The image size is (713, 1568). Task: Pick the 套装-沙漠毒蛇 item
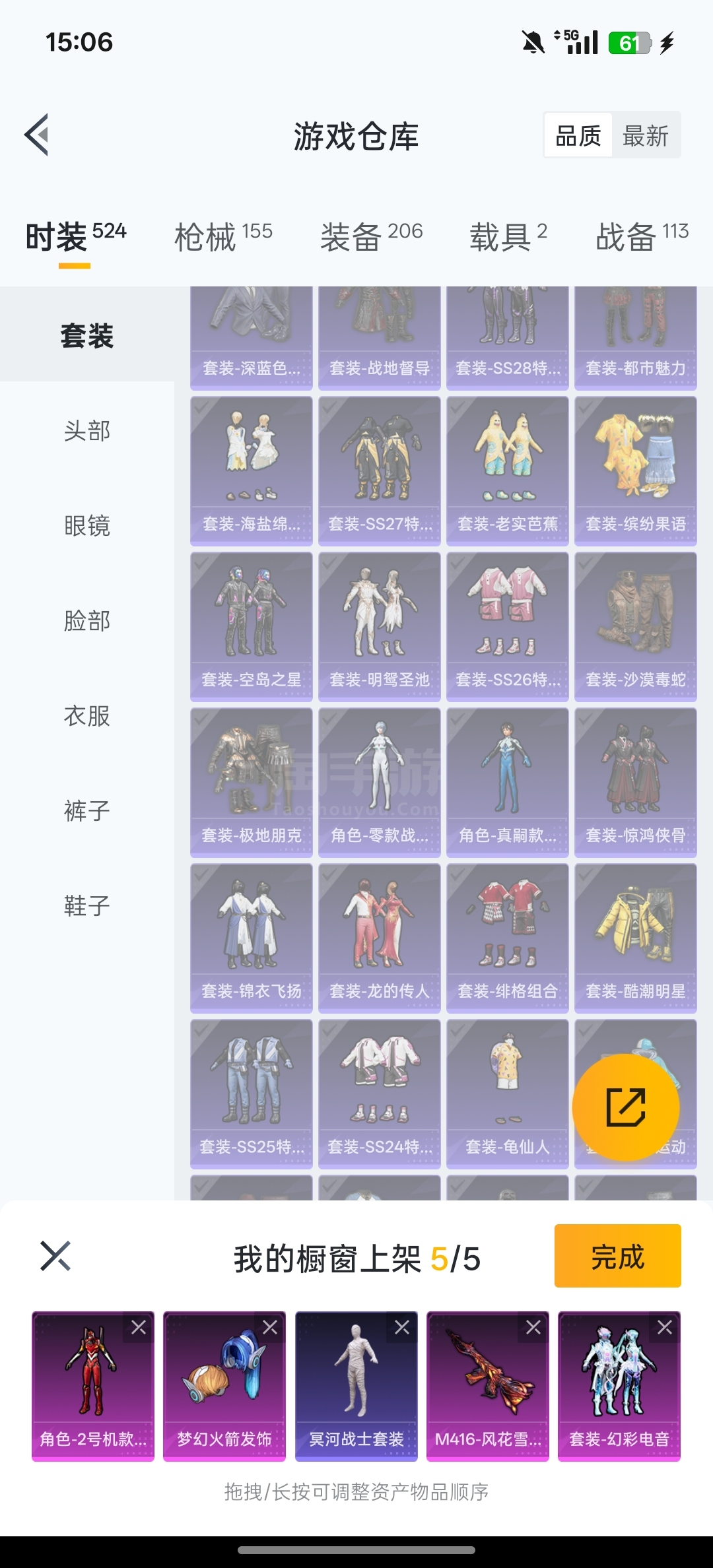click(x=635, y=626)
